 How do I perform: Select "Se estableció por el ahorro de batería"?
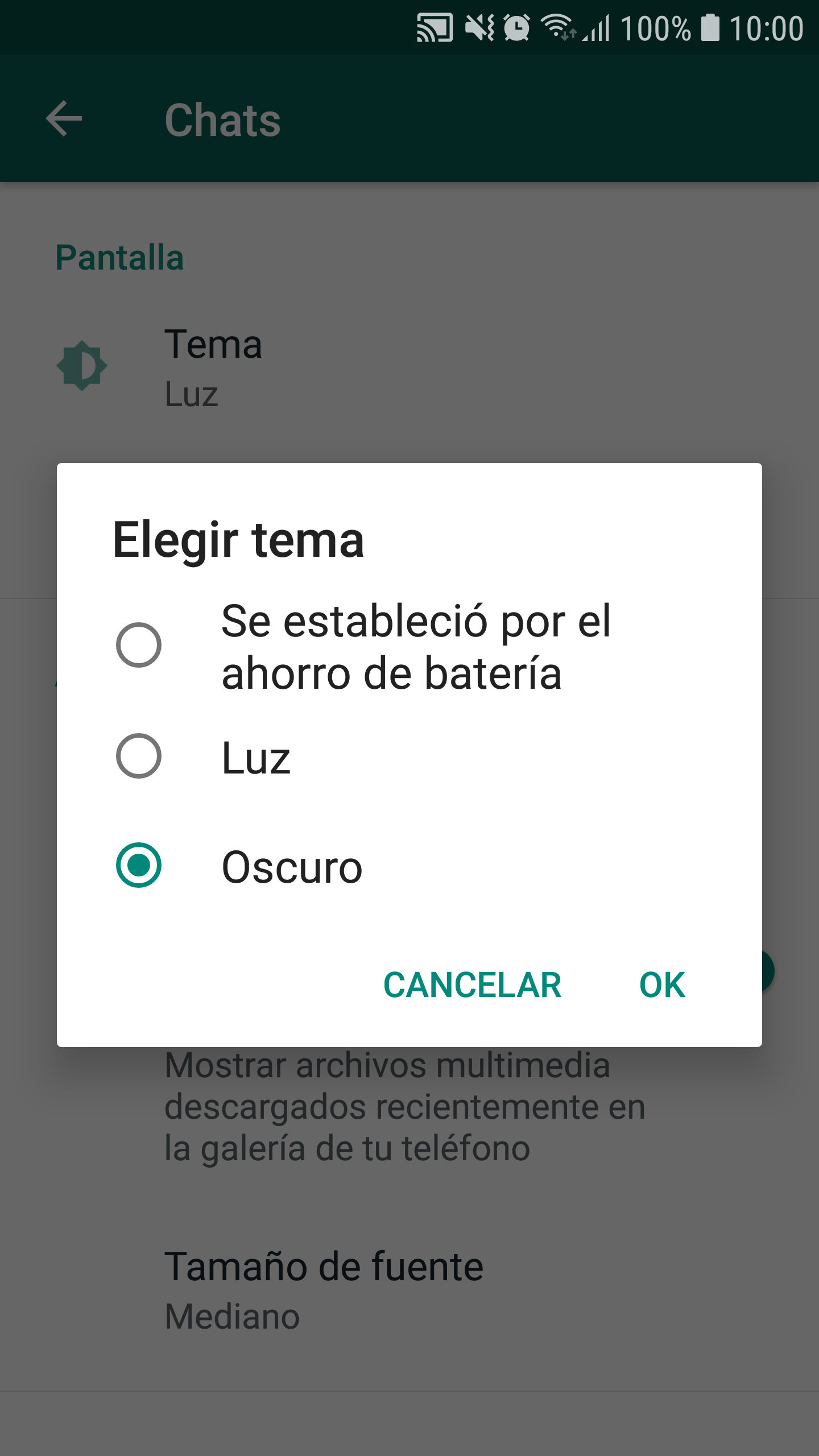click(139, 645)
